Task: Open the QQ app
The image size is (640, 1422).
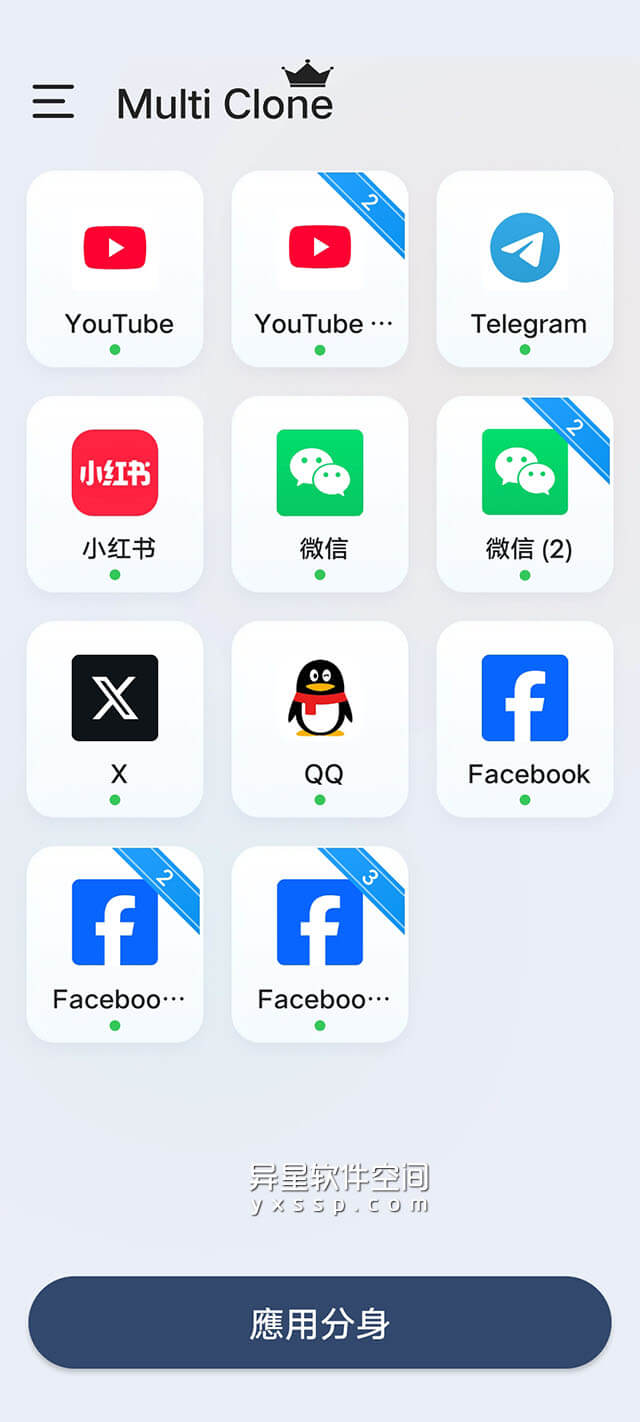Action: point(320,718)
